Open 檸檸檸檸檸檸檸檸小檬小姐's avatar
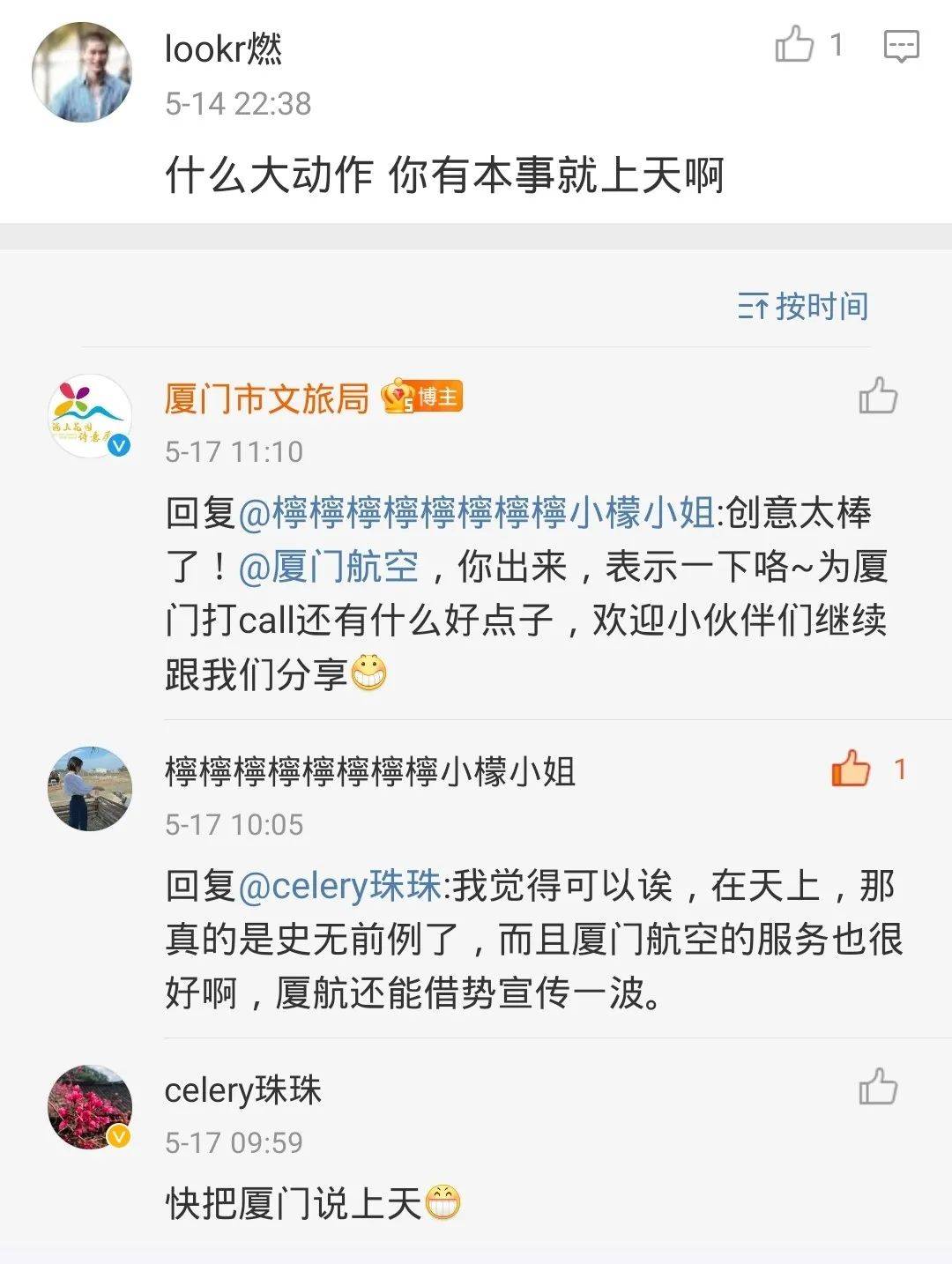This screenshot has width=952, height=1264. (89, 789)
